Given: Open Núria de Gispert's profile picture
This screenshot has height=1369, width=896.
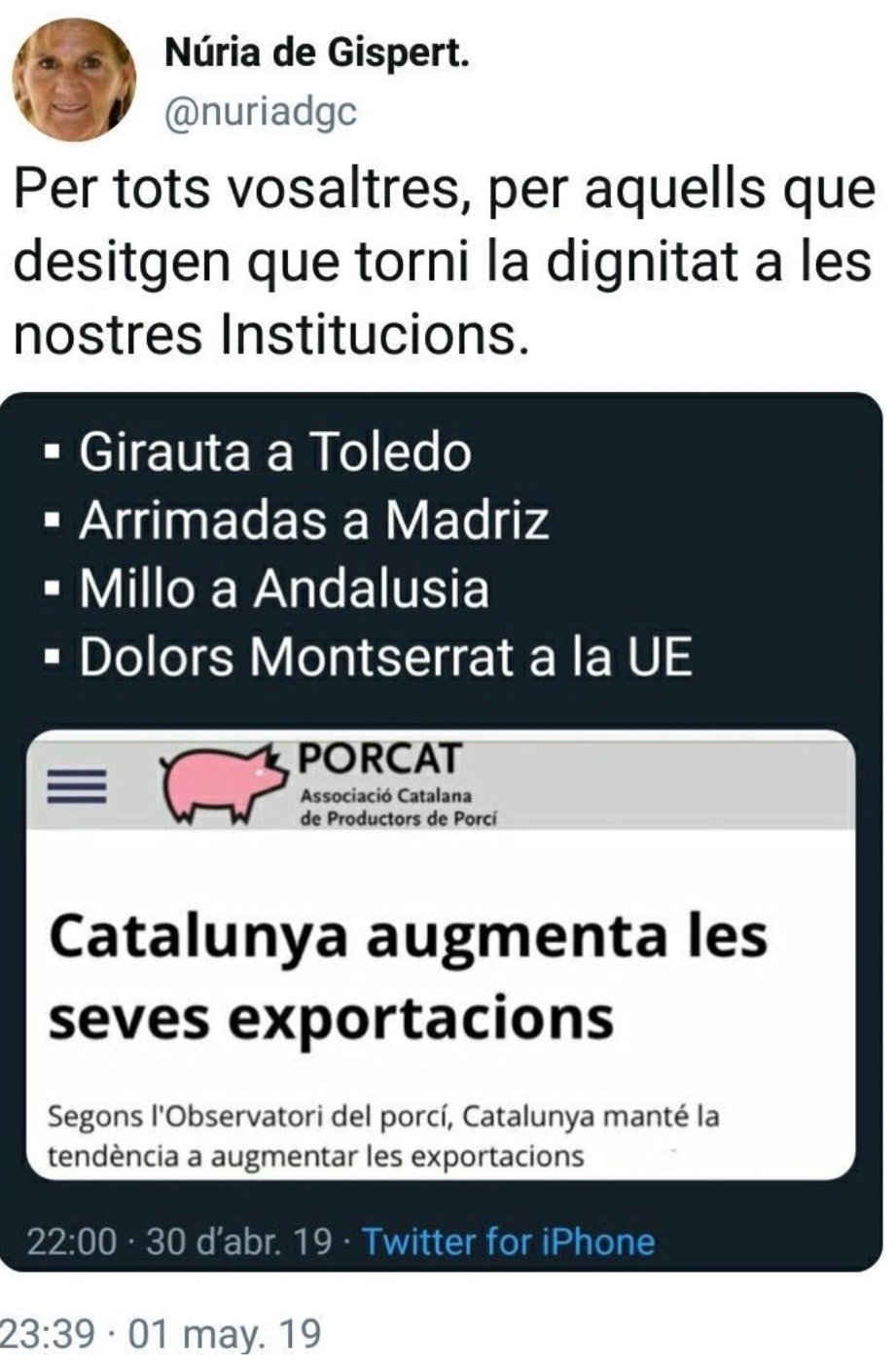Looking at the screenshot, I should click(x=74, y=80).
